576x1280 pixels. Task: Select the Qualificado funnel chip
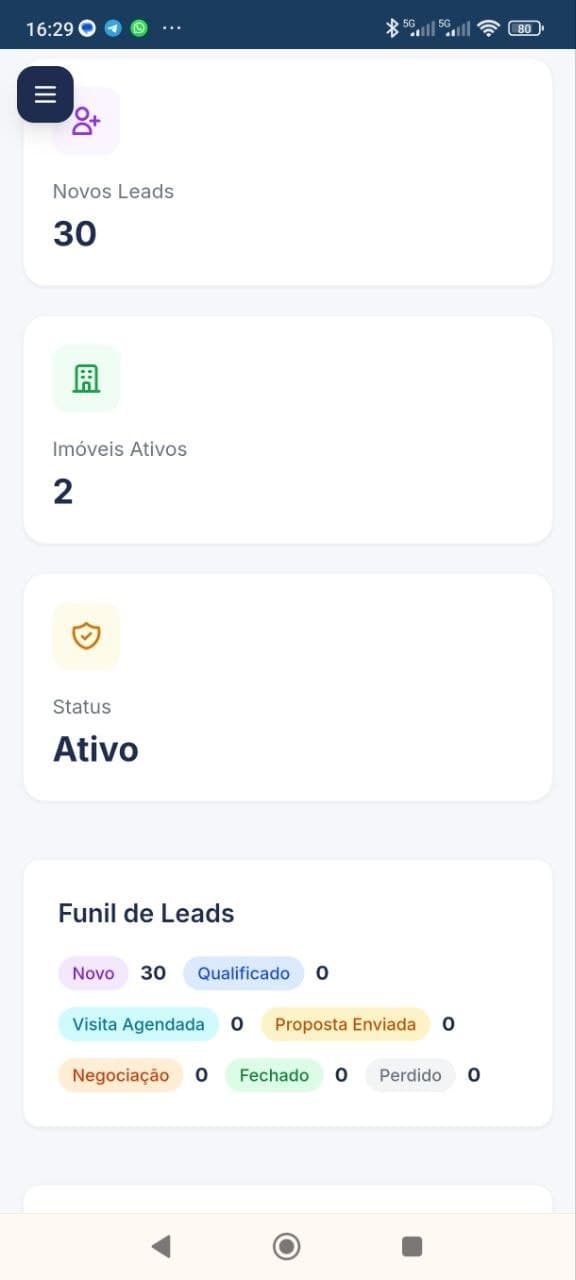pos(243,973)
